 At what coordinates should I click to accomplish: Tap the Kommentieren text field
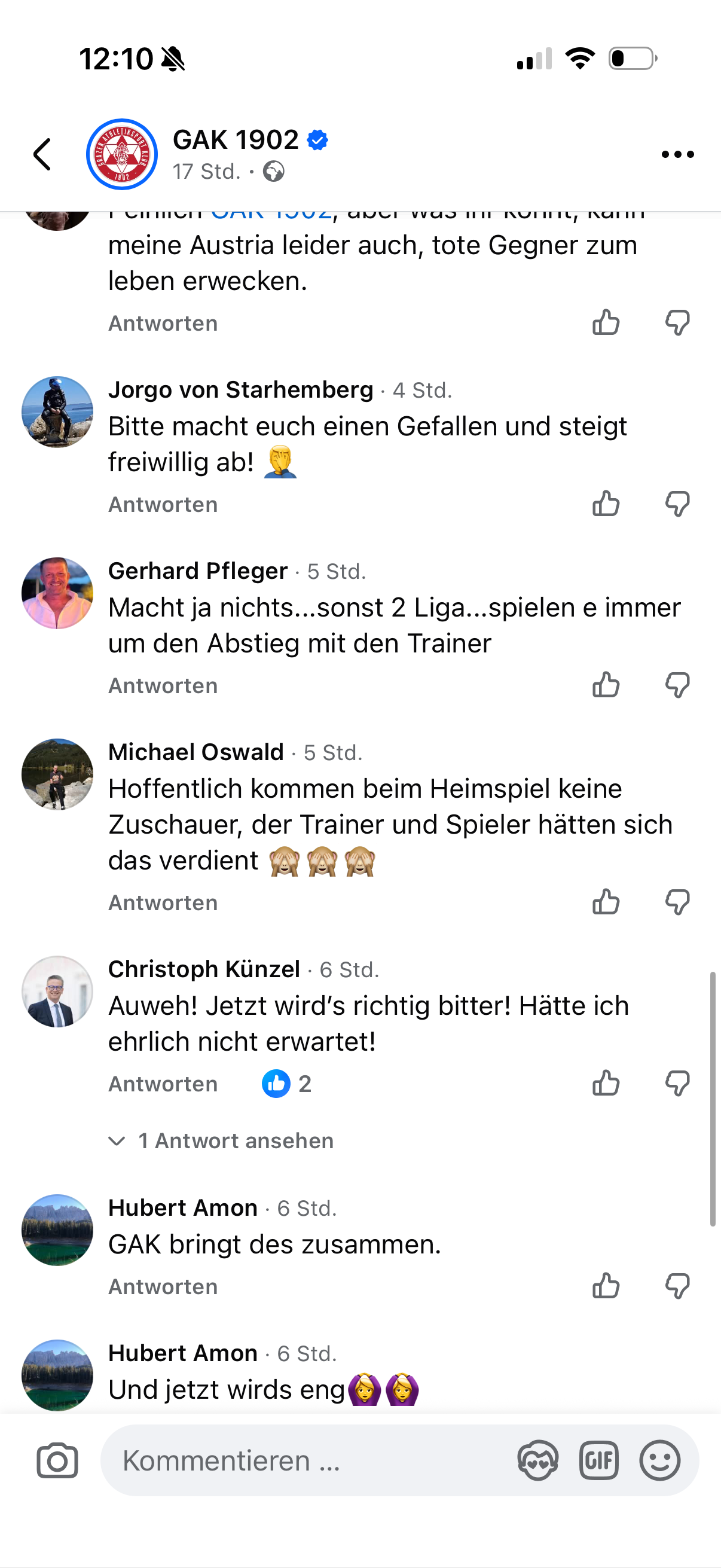click(304, 1460)
